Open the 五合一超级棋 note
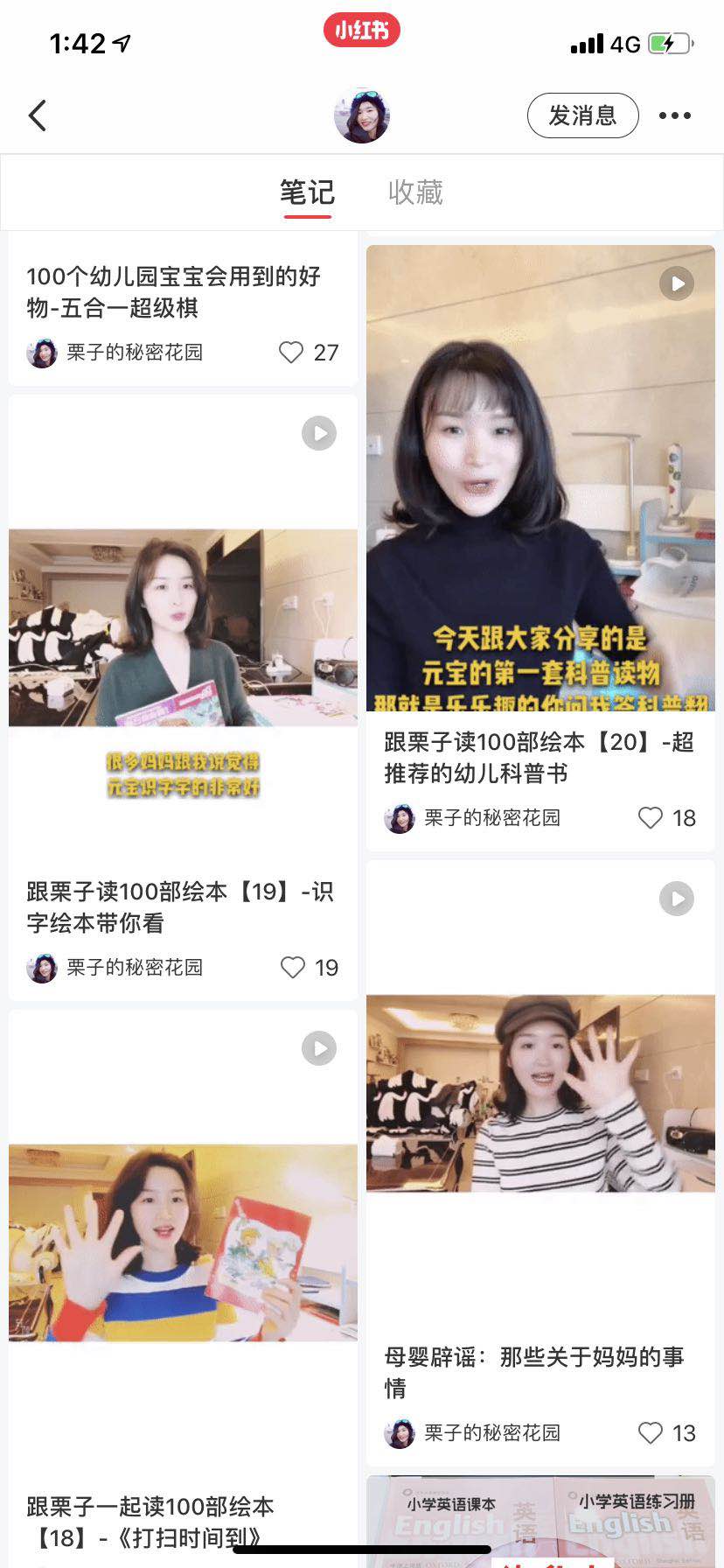724x1568 pixels. pos(173,292)
